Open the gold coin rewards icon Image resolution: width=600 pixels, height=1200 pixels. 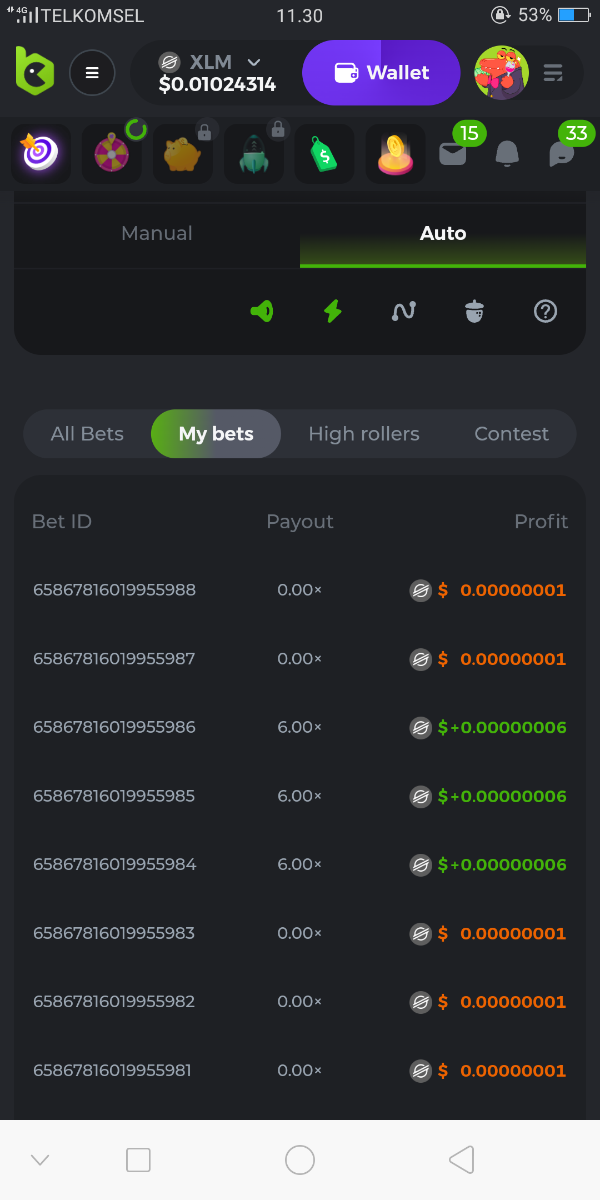[x=395, y=154]
